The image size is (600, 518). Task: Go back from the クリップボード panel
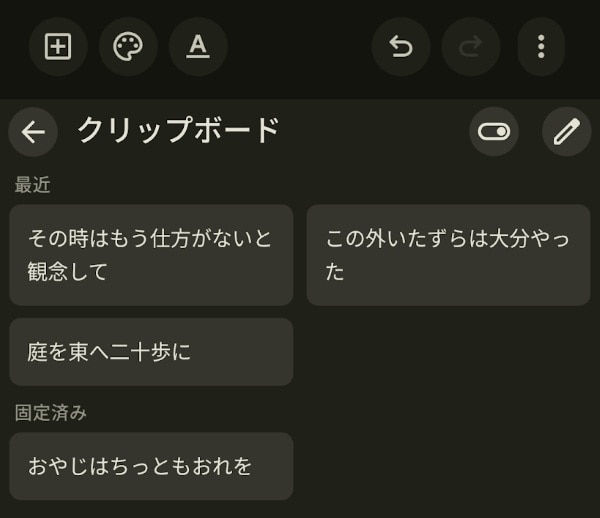pyautogui.click(x=33, y=132)
